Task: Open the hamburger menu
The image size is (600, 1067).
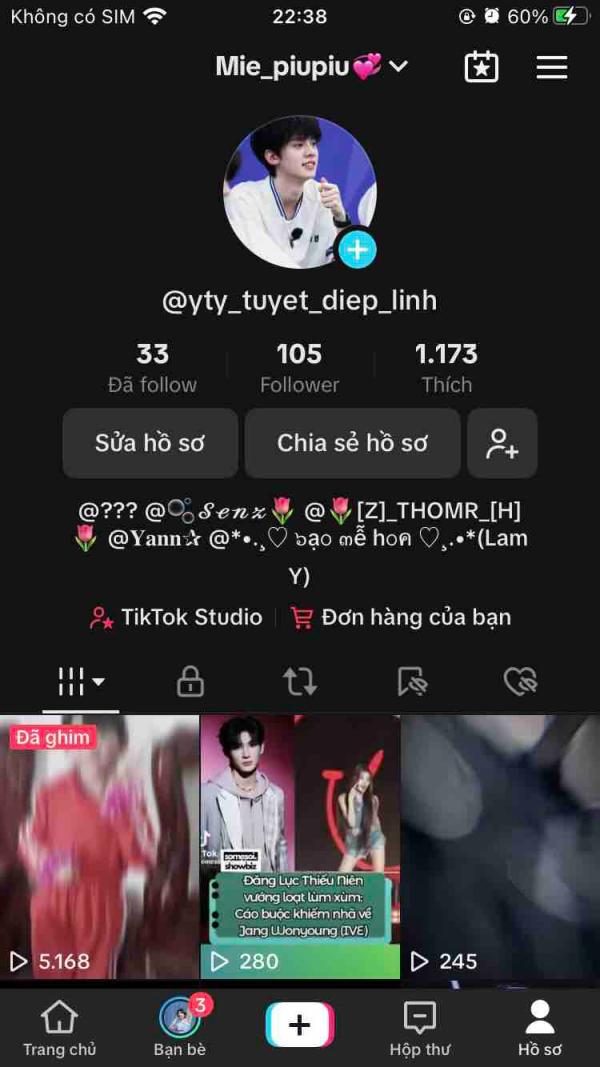Action: (551, 67)
